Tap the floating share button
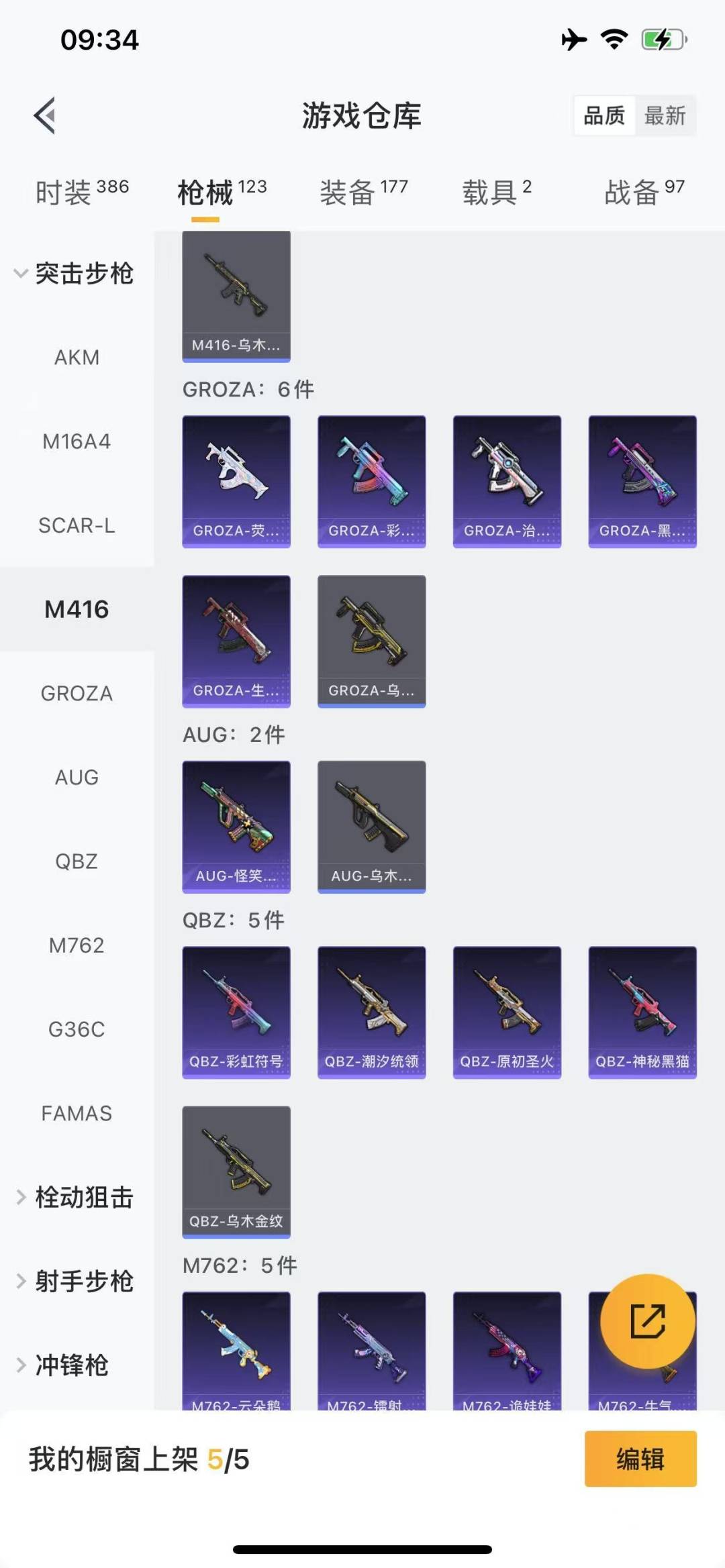Viewport: 725px width, 1568px height. click(648, 1321)
